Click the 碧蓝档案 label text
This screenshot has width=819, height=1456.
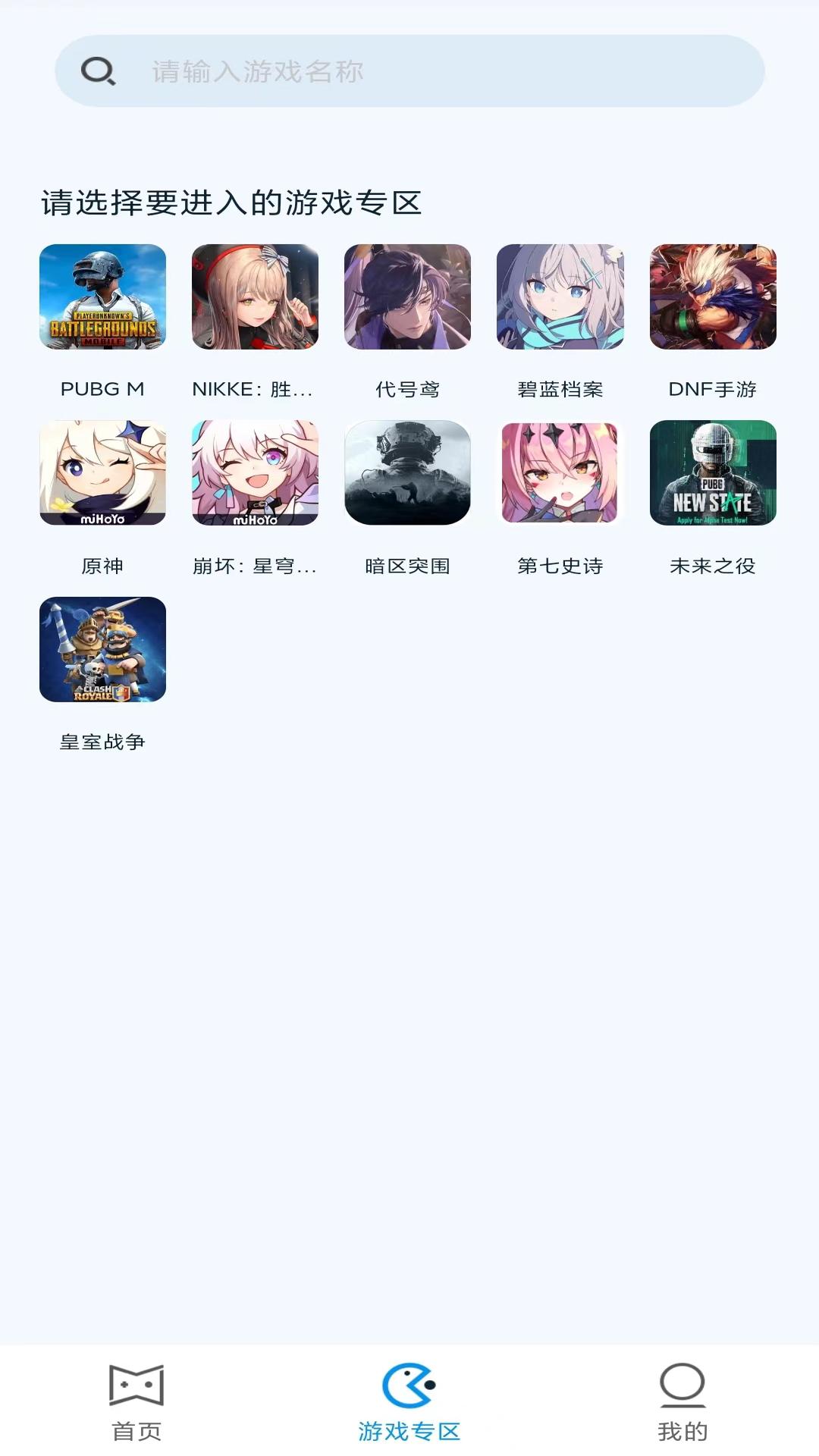pos(559,389)
